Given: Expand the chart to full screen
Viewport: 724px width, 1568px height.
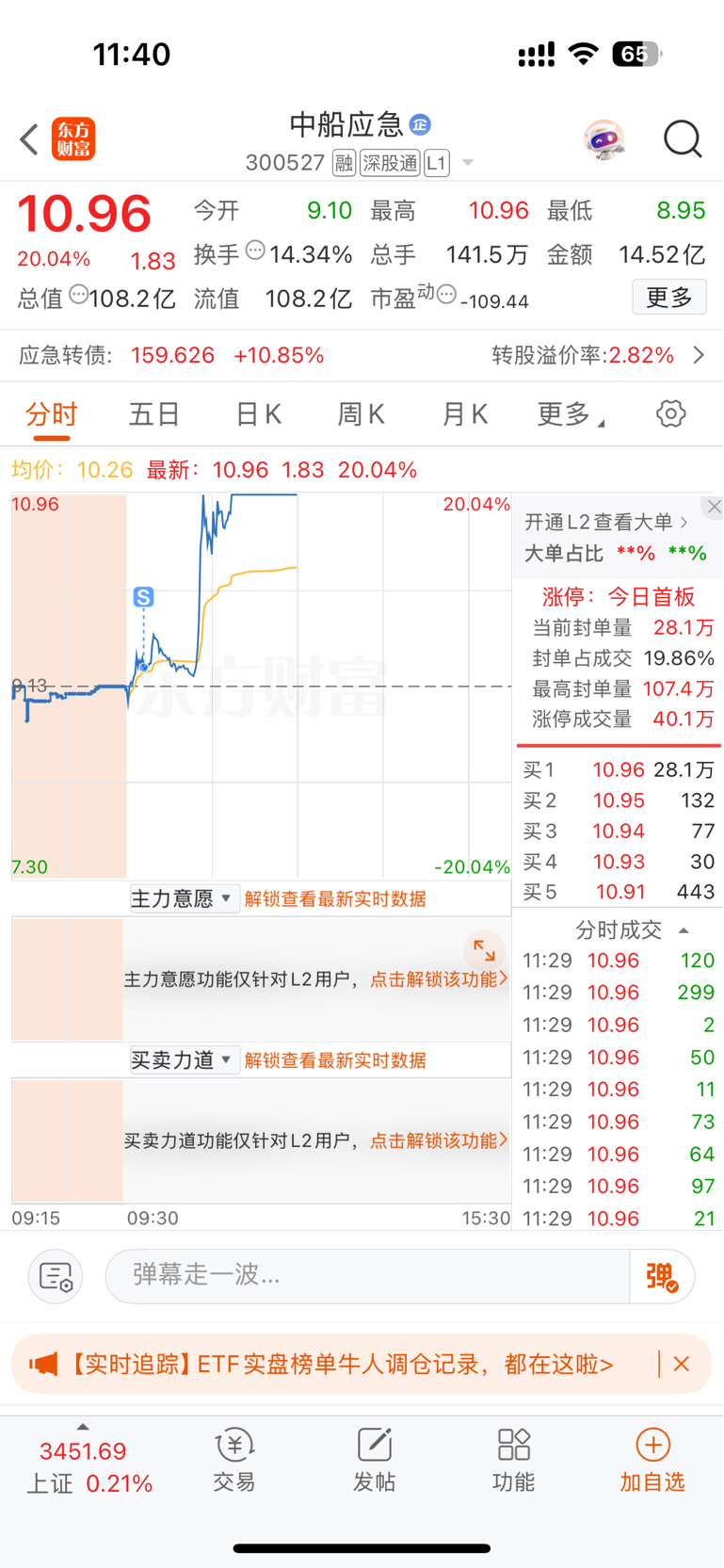Looking at the screenshot, I should pos(484,950).
